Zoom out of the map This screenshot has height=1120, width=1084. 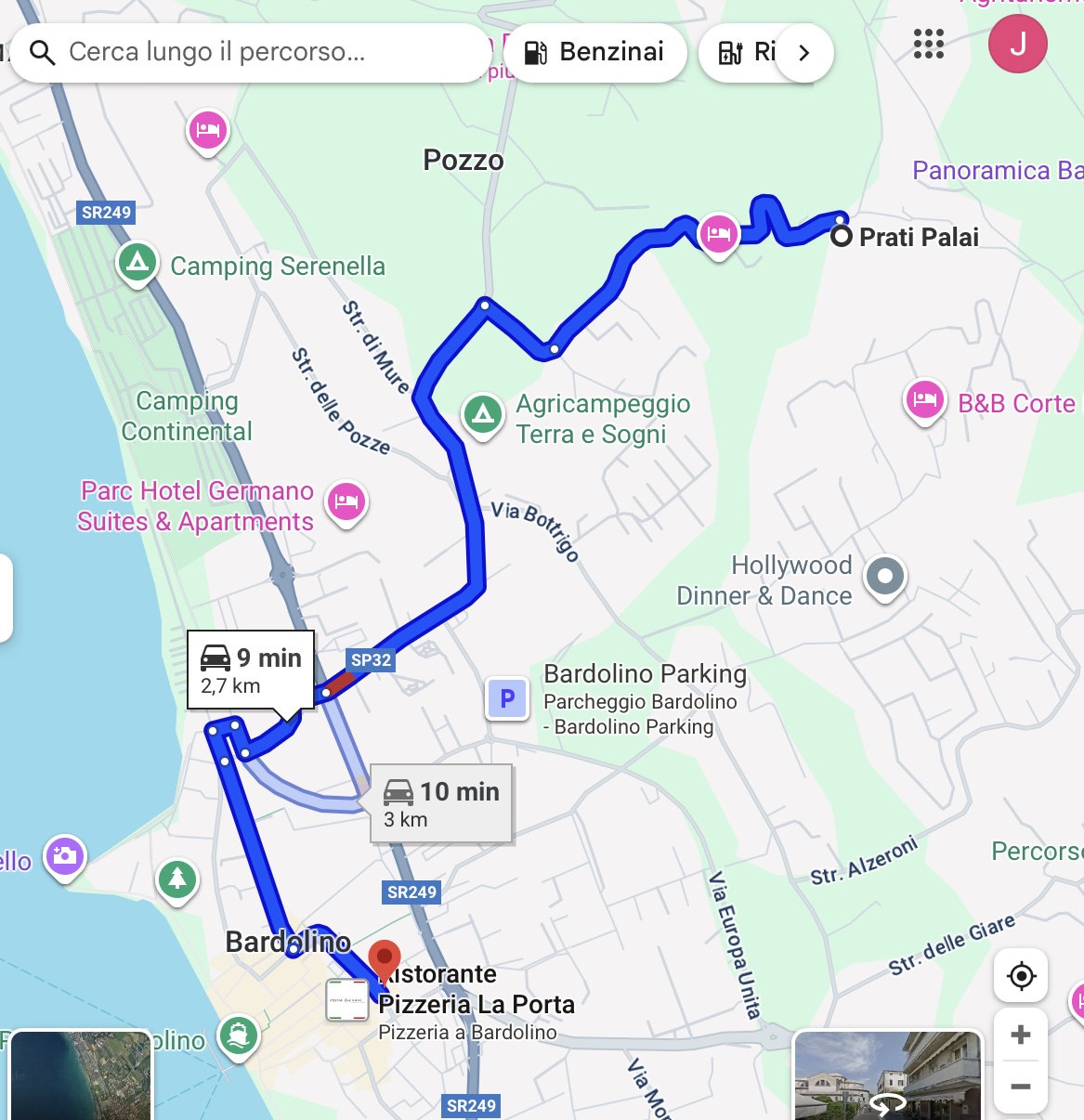click(x=1021, y=1087)
